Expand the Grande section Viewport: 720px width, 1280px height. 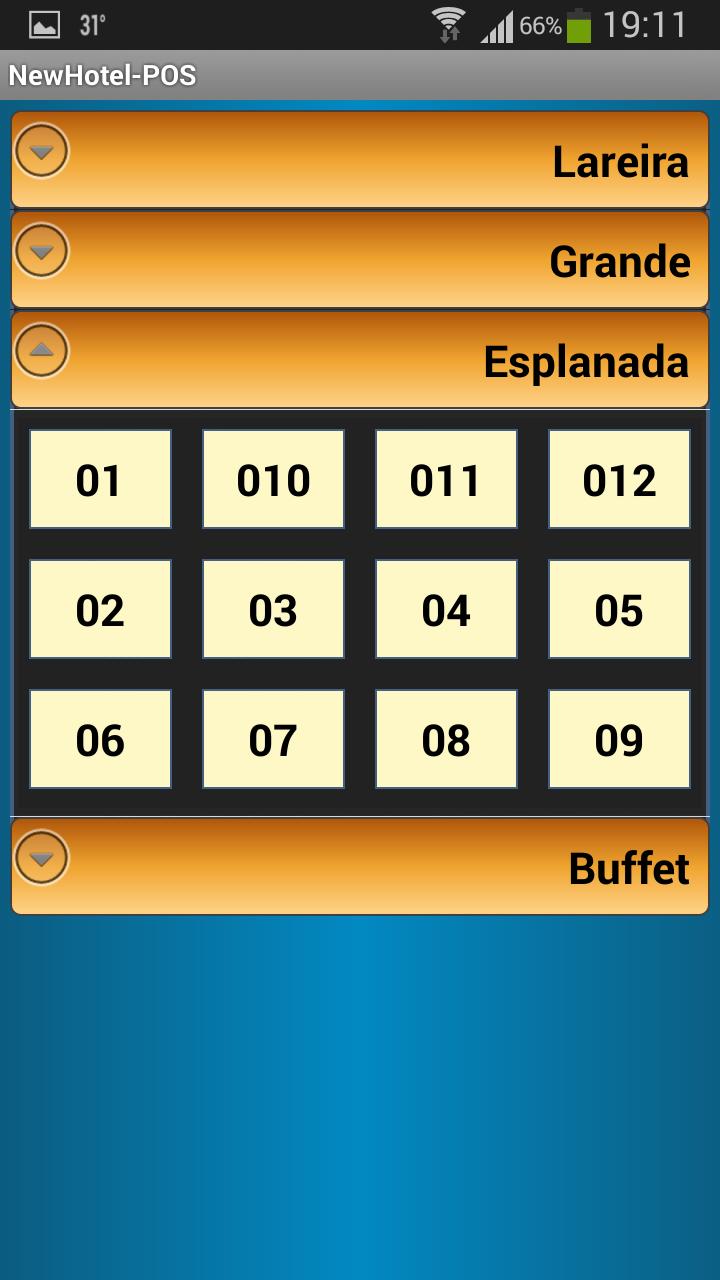(x=42, y=251)
